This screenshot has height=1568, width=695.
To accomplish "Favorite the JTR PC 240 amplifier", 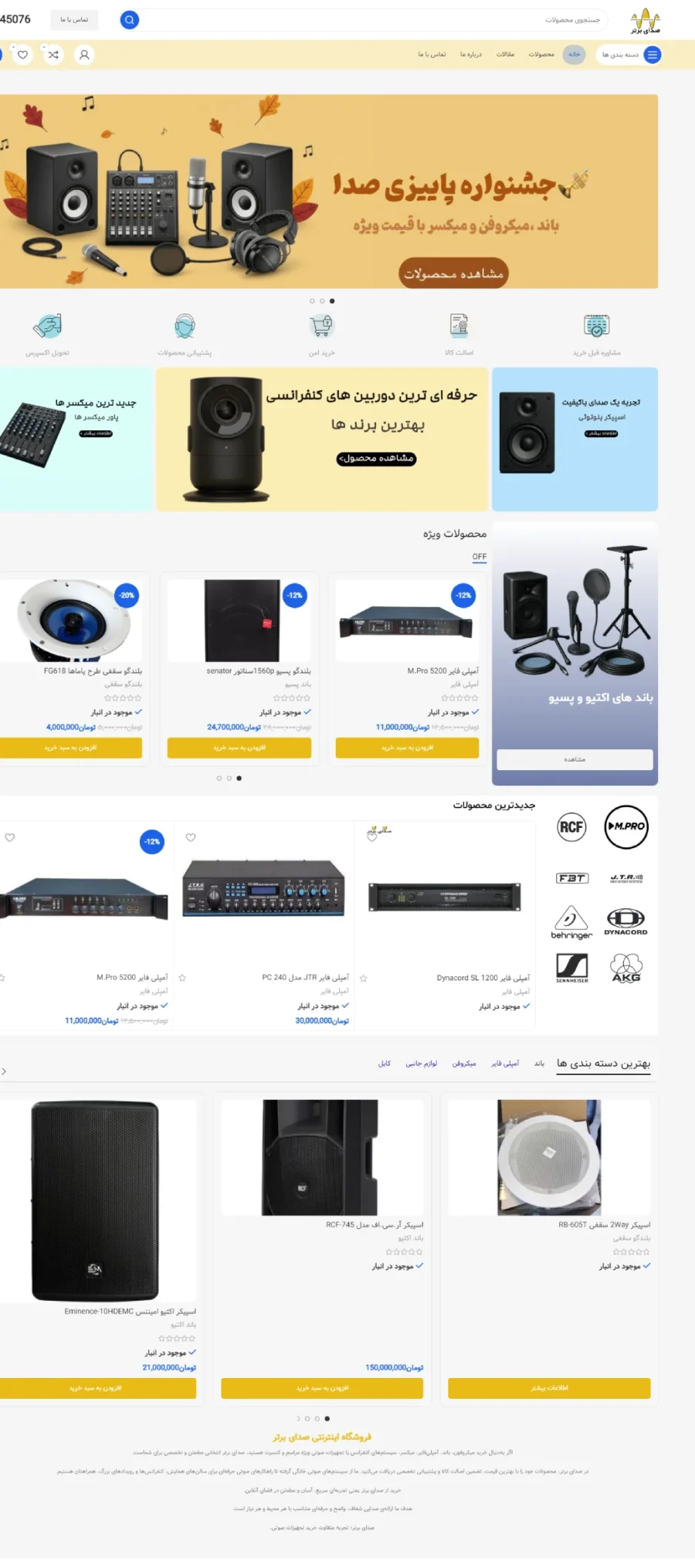I will (191, 837).
